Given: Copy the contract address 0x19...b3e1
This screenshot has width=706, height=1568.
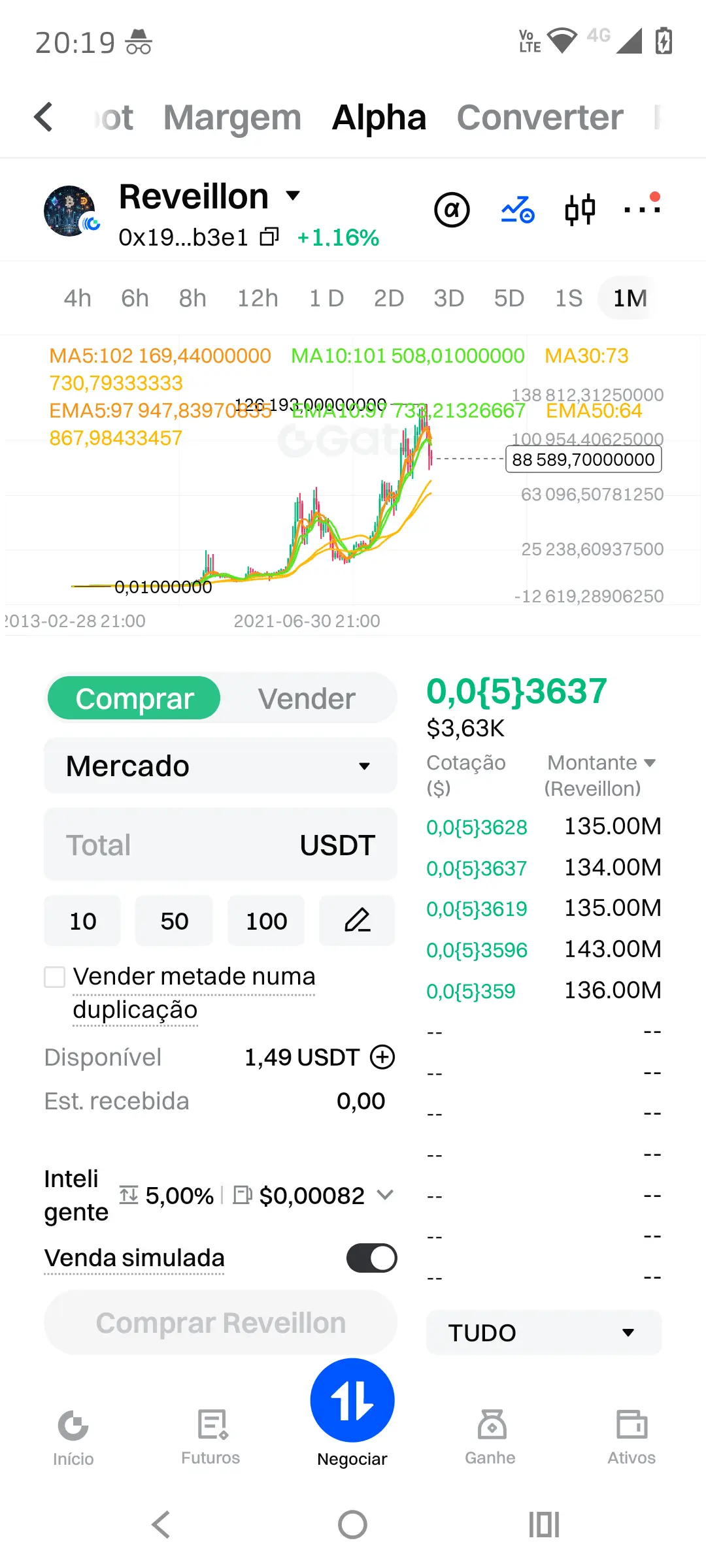Looking at the screenshot, I should (269, 237).
